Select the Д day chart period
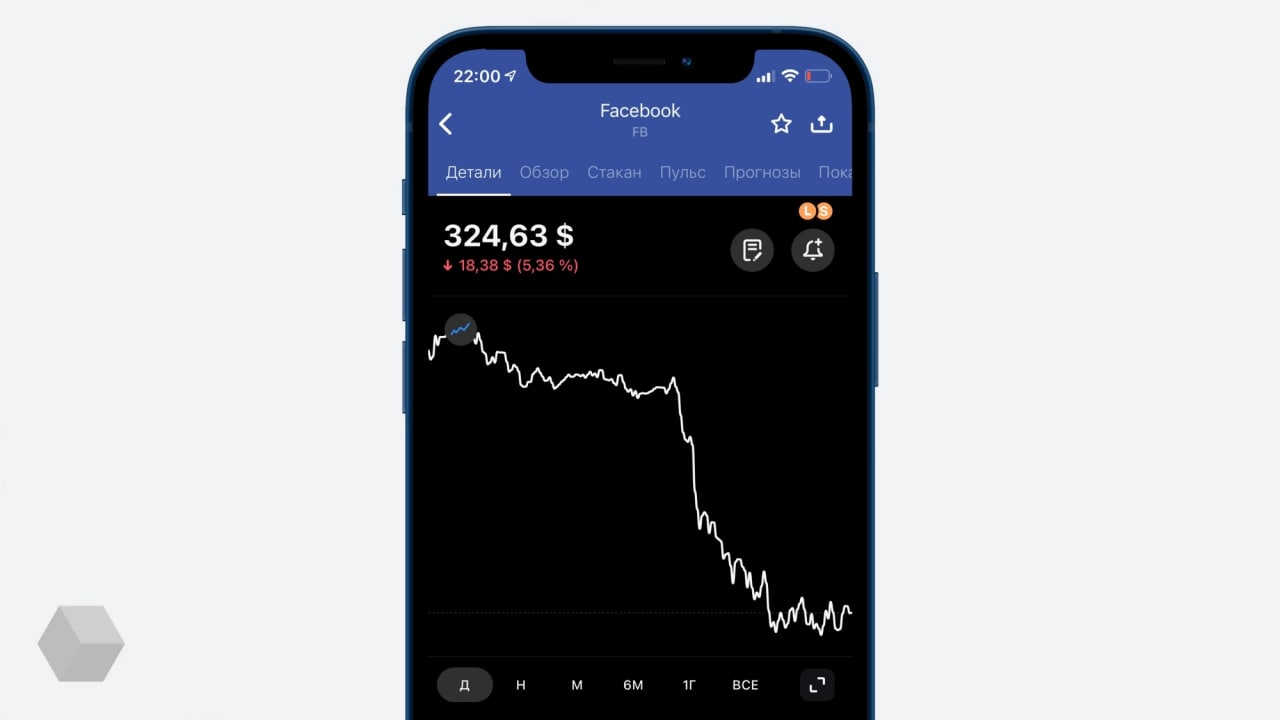1280x720 pixels. 465,685
